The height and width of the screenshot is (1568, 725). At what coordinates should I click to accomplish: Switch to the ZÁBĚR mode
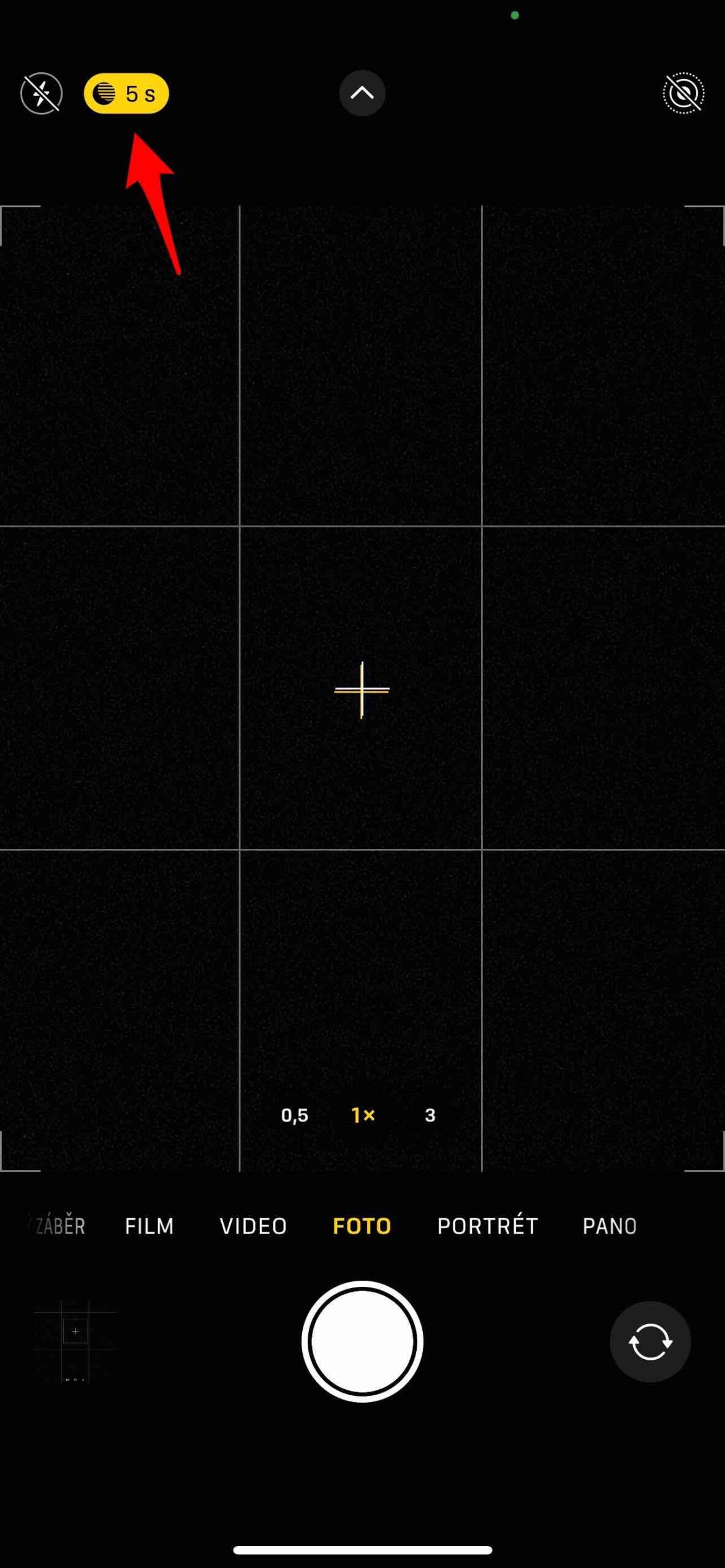[x=59, y=1226]
